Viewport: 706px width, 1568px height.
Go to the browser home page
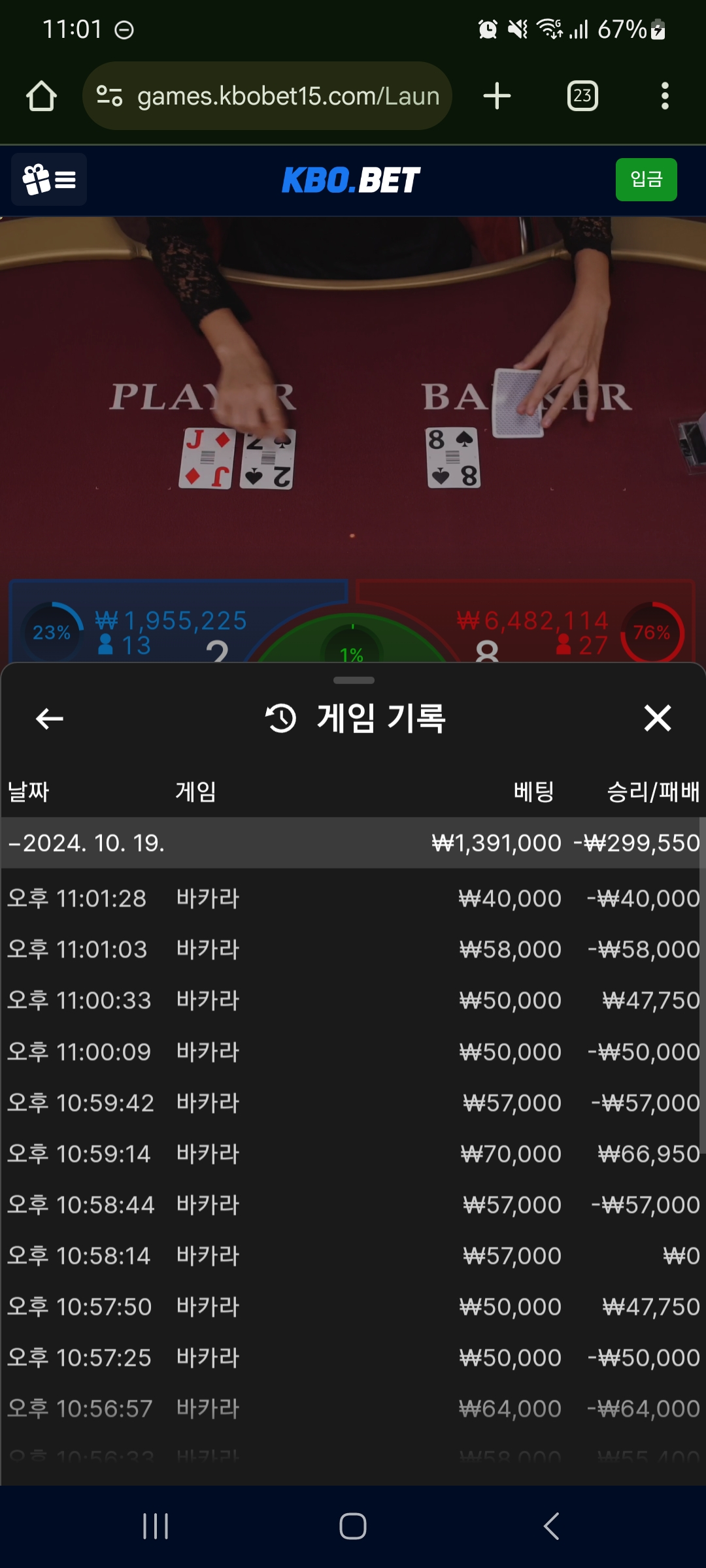(x=41, y=96)
